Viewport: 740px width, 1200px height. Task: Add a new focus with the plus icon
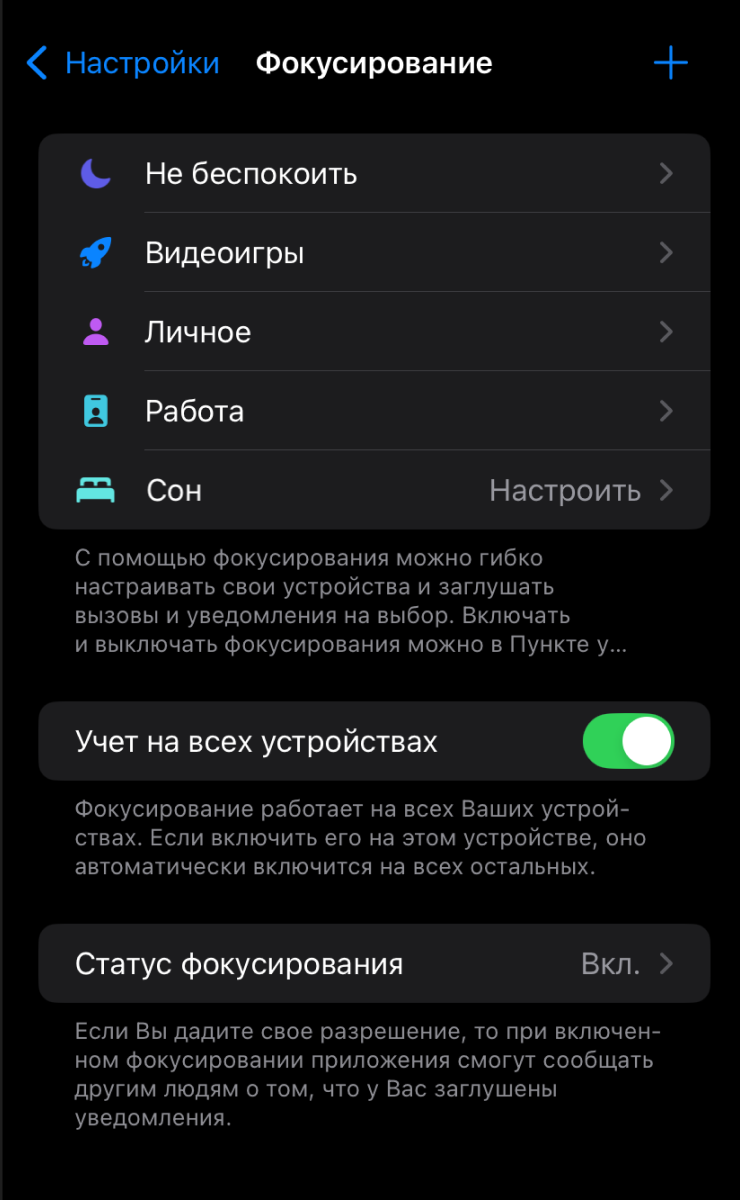tap(670, 64)
